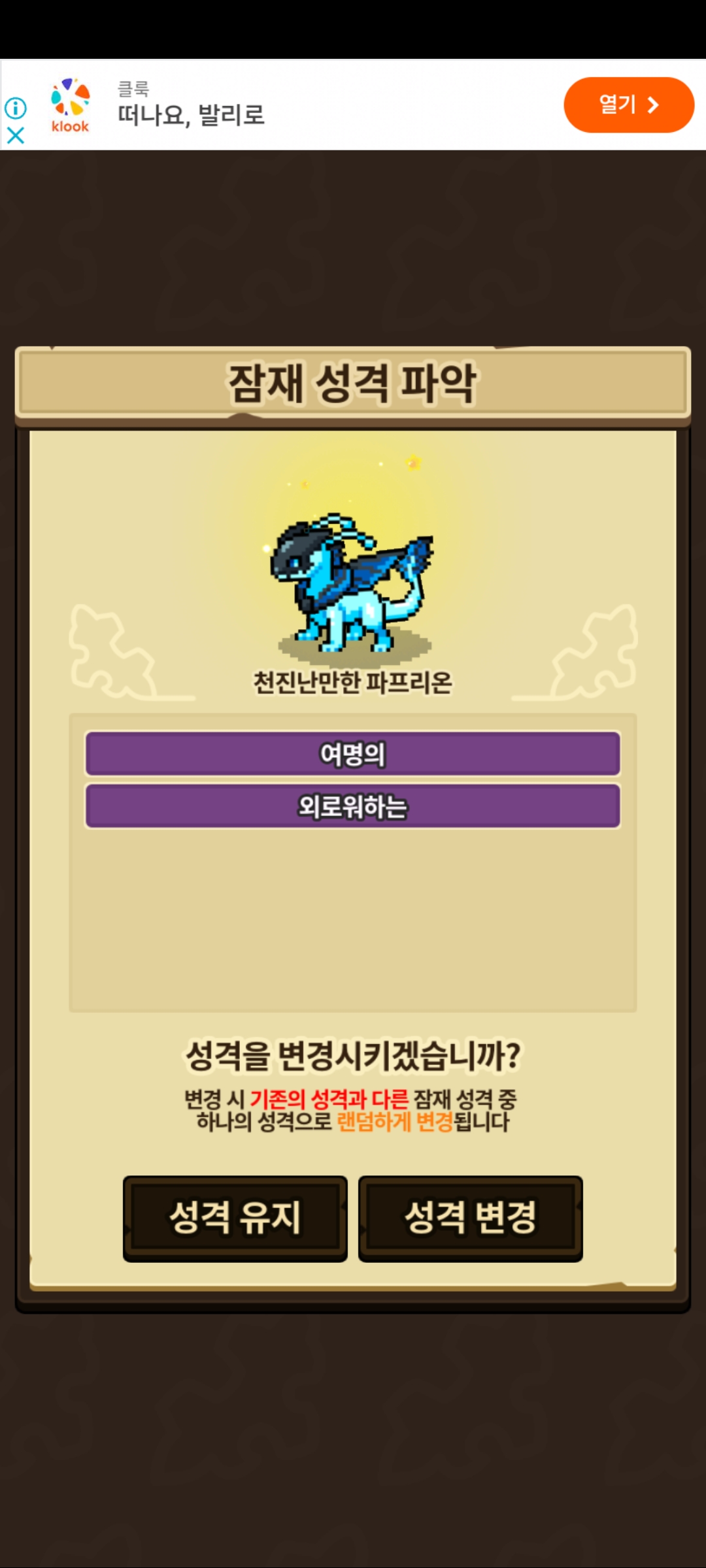Screen dimensions: 706x1568
Task: Open the ad info icon
Action: pyautogui.click(x=16, y=108)
